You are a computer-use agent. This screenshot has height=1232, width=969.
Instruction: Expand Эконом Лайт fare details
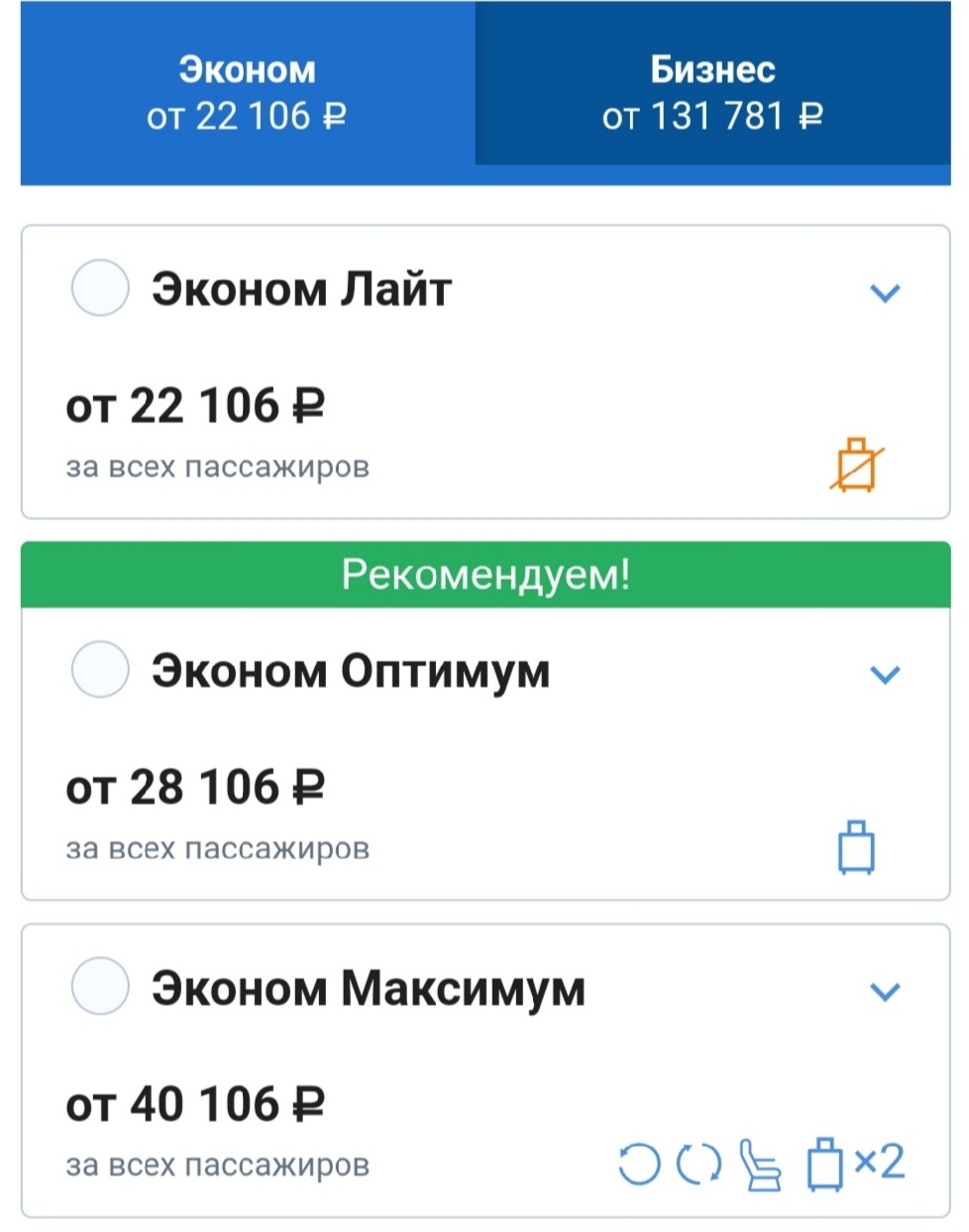point(884,292)
